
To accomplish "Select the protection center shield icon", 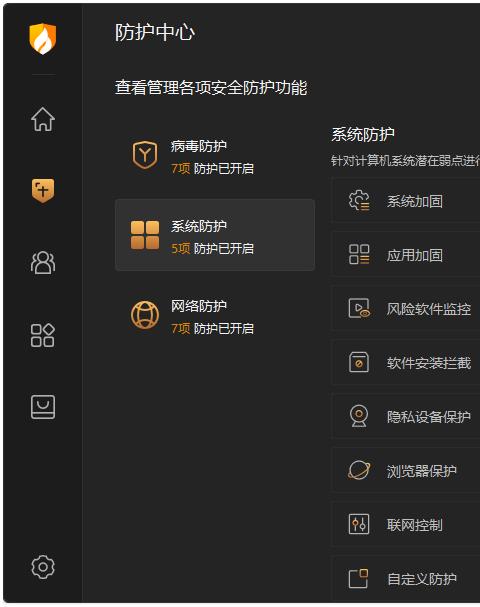I will [x=43, y=190].
